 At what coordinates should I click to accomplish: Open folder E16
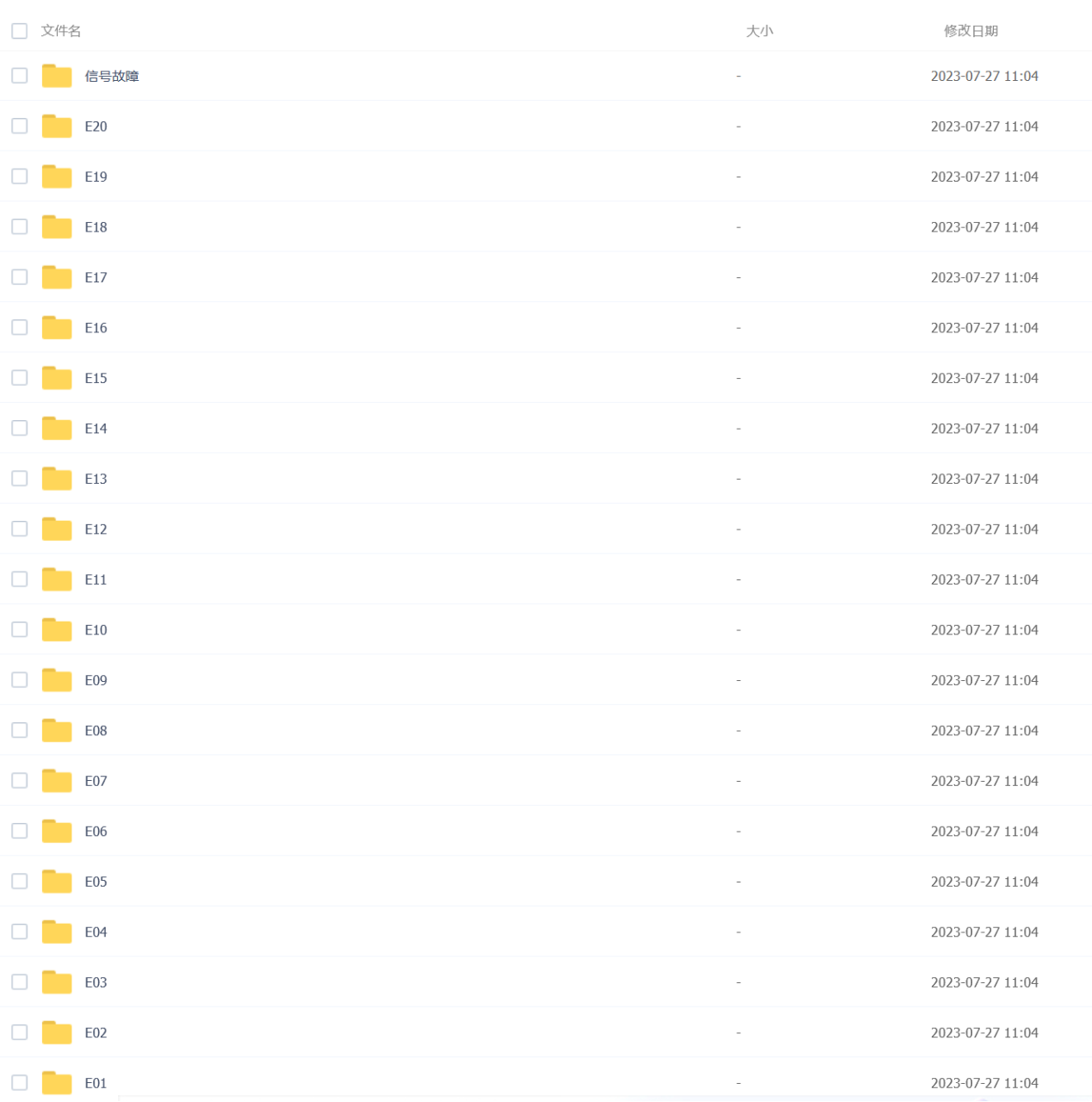96,328
